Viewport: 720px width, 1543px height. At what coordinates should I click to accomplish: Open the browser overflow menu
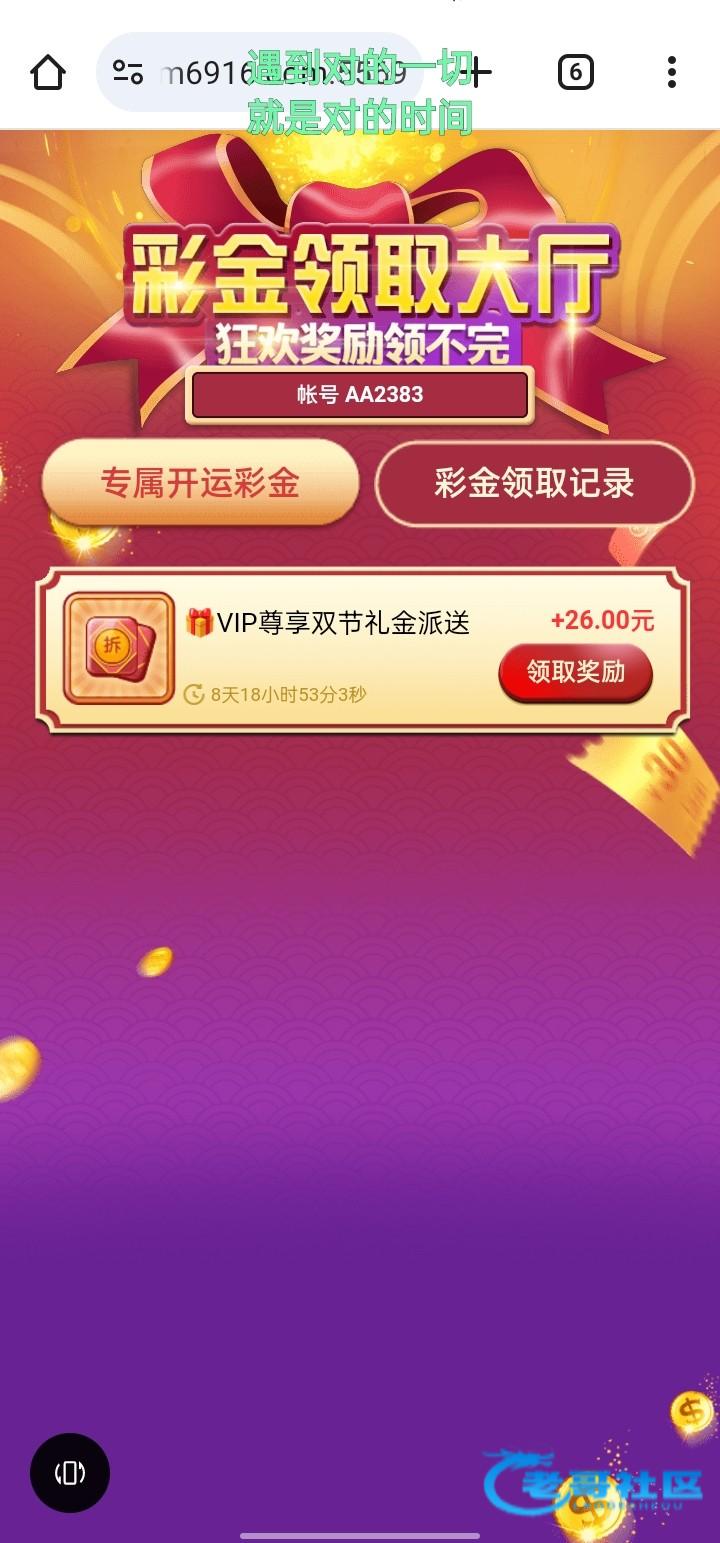[x=671, y=72]
